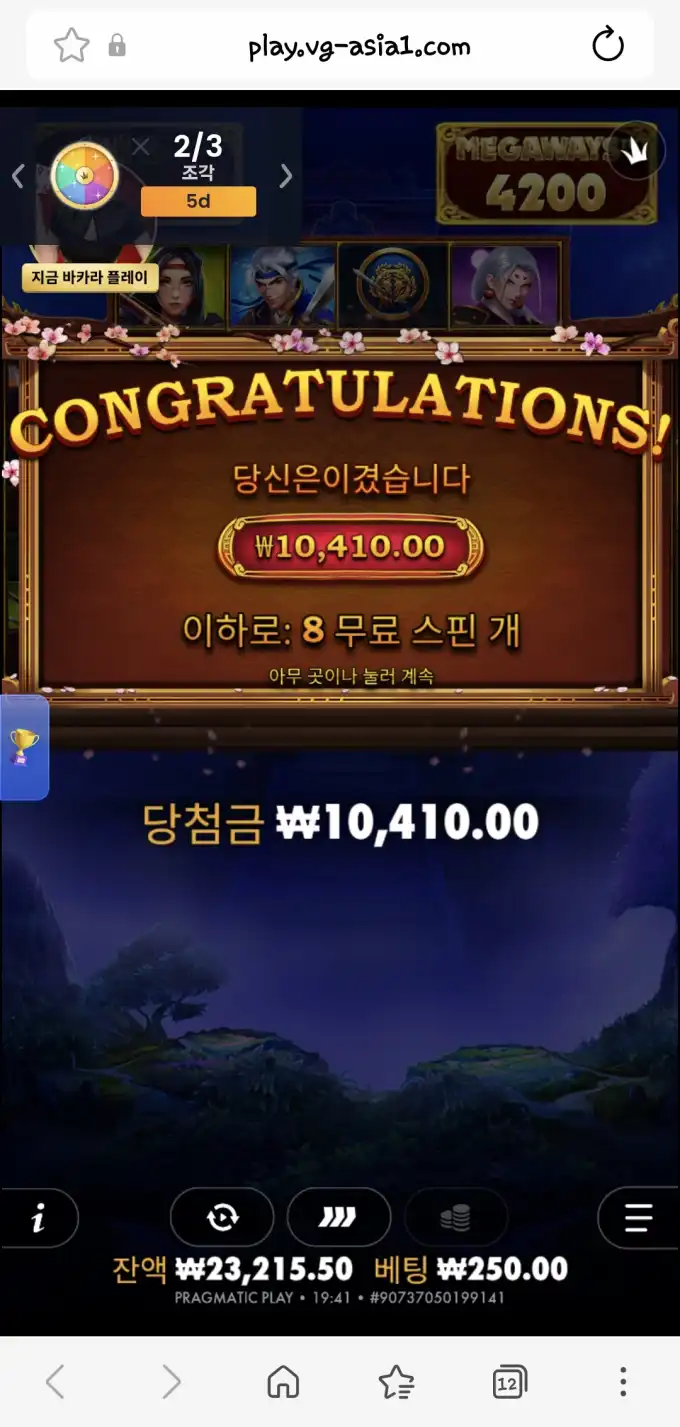
Task: Open autoplay settings
Action: point(222,1217)
